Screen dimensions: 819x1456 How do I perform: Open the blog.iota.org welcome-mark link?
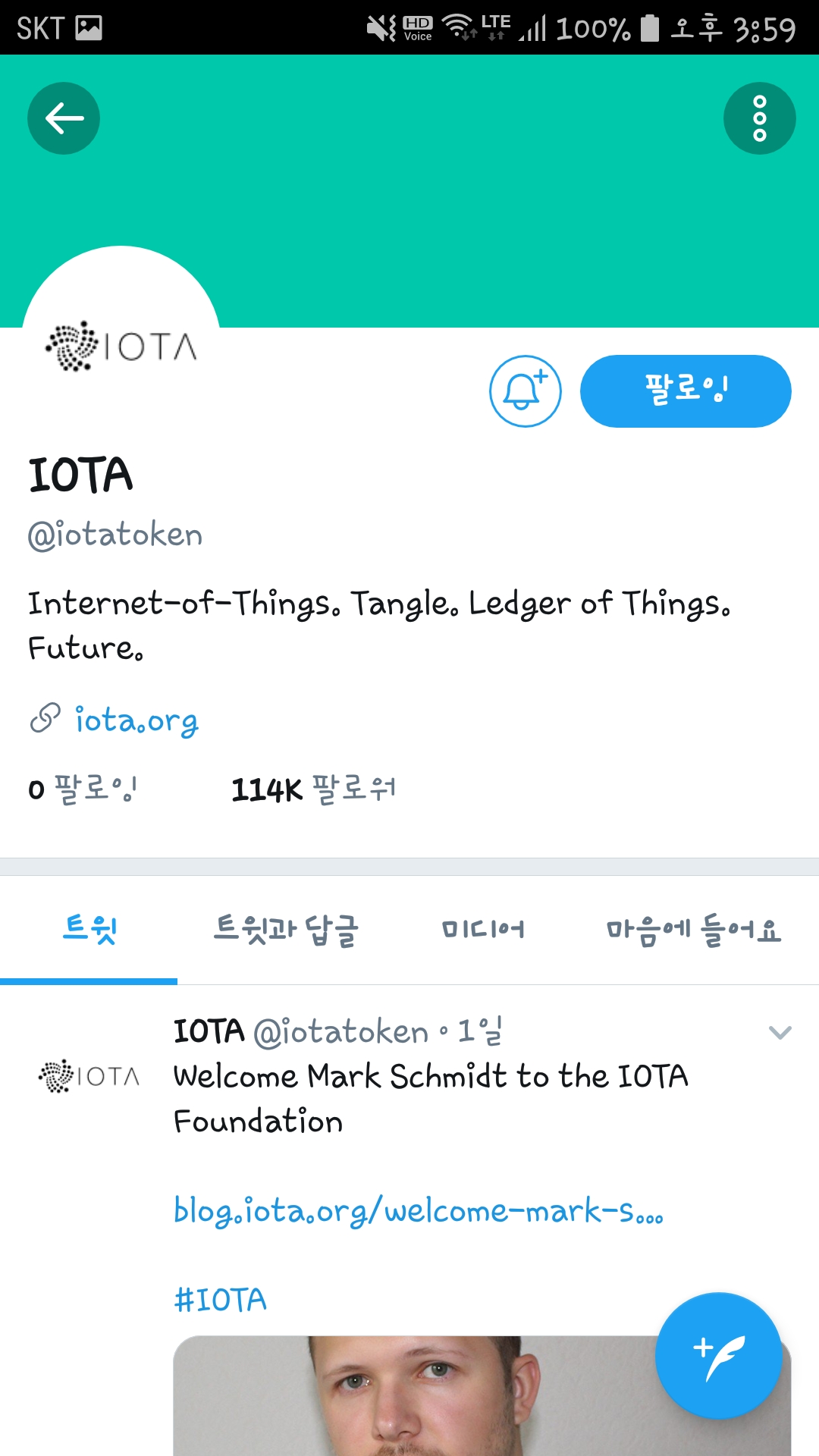[x=418, y=1211]
